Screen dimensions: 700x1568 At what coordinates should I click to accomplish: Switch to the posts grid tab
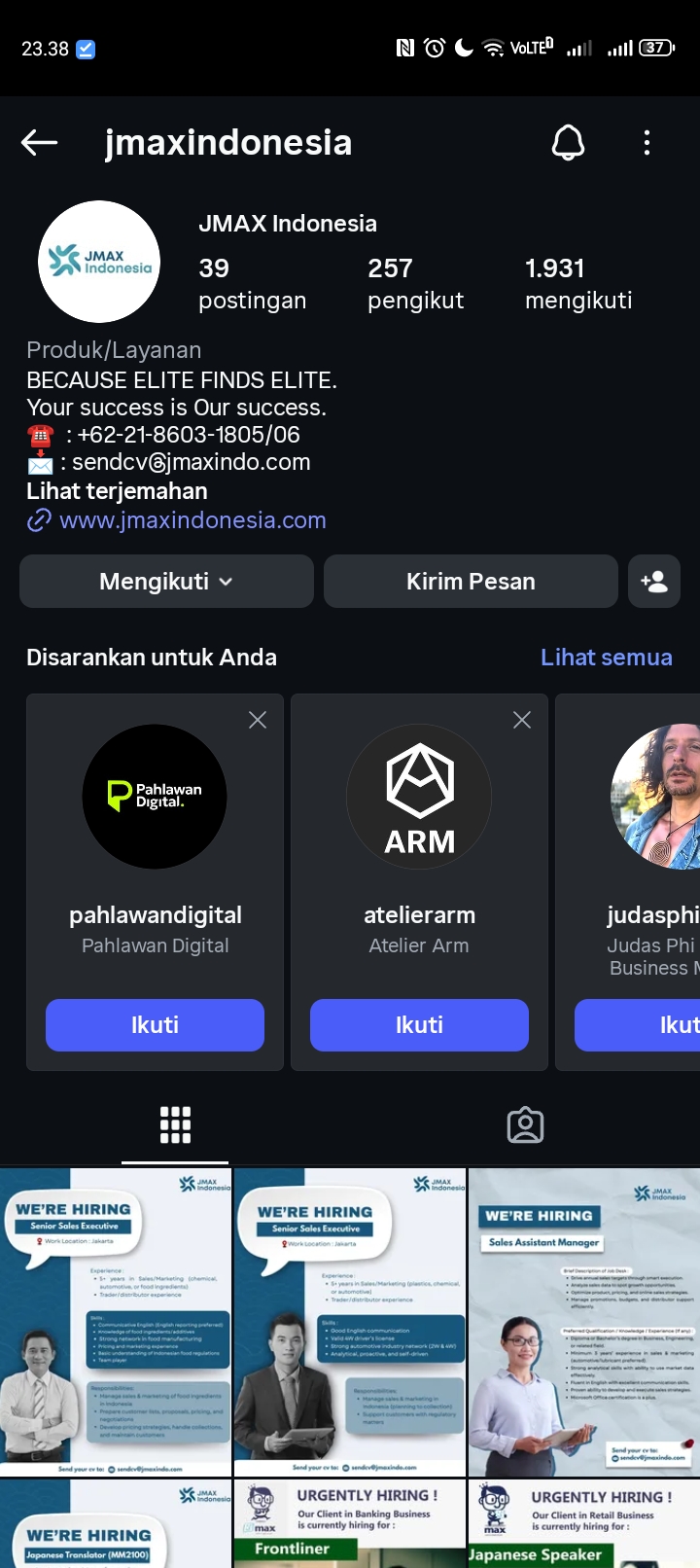(175, 1125)
